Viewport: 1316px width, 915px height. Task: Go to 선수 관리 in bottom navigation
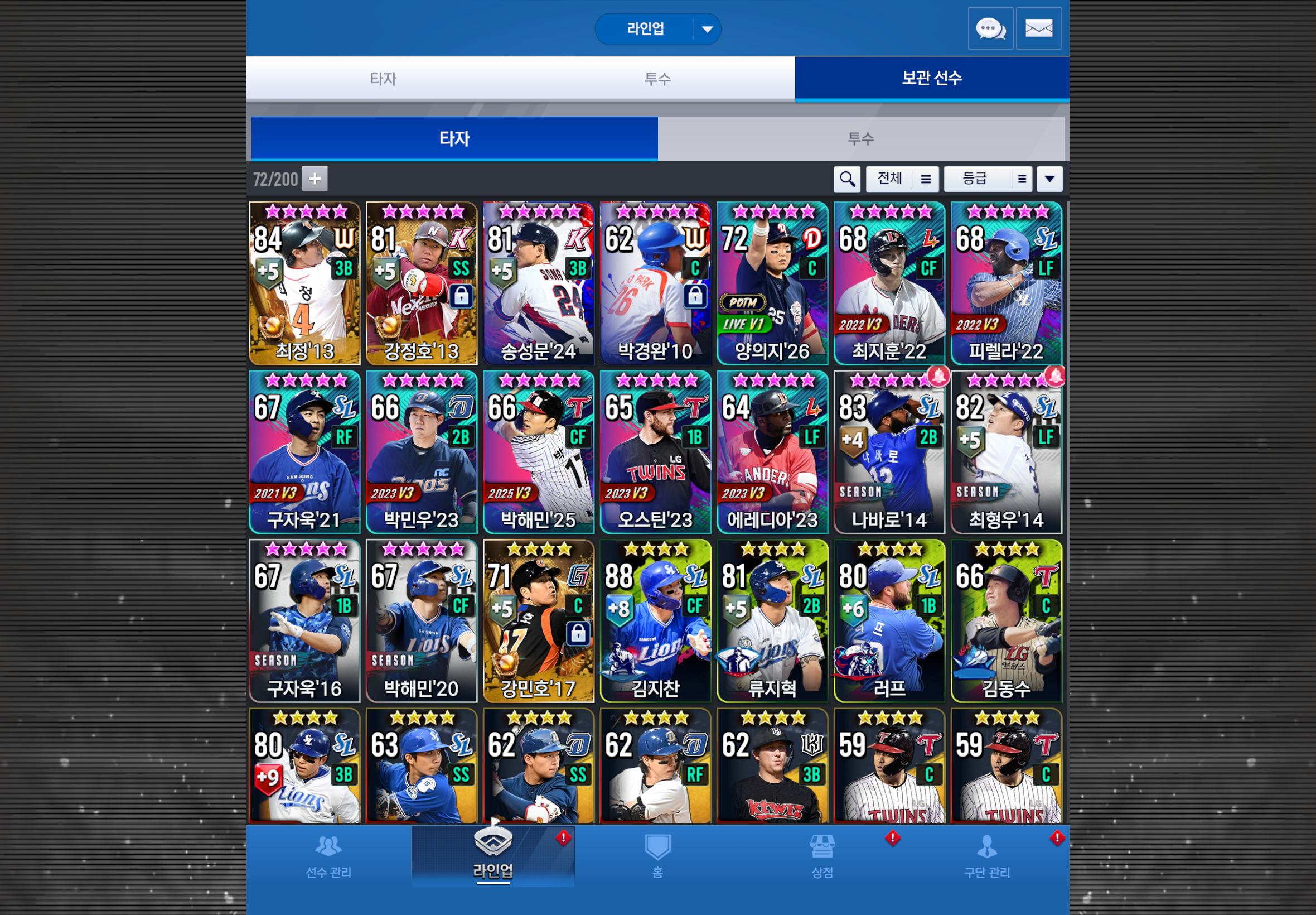point(328,856)
